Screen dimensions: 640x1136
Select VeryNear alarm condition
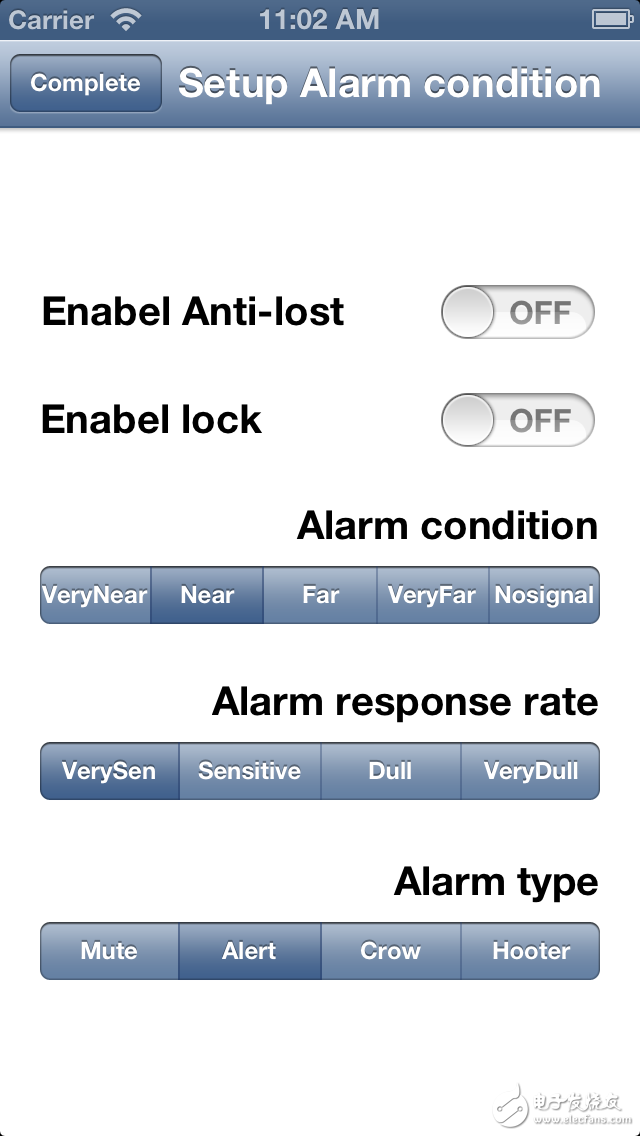point(96,595)
